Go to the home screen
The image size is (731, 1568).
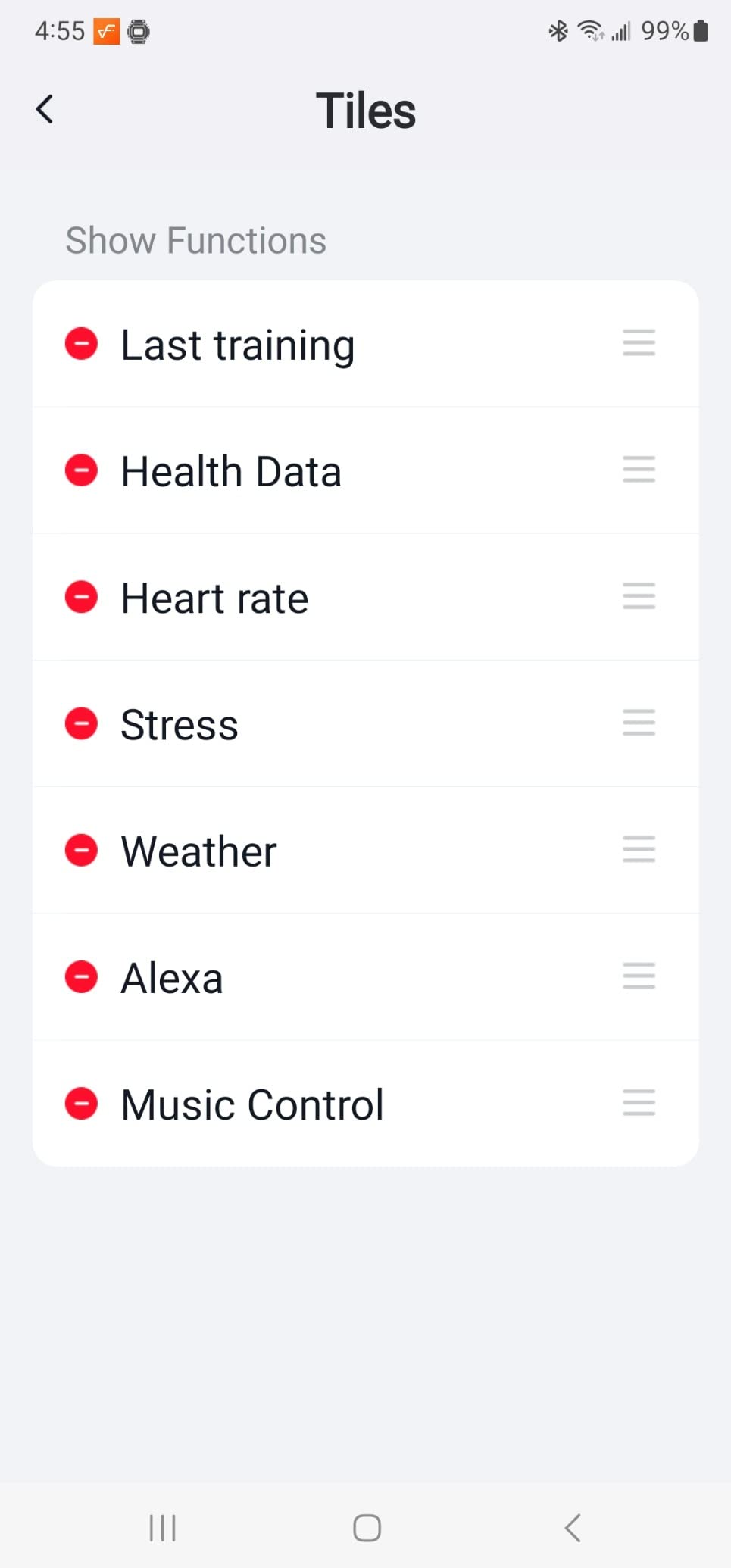(x=367, y=1527)
